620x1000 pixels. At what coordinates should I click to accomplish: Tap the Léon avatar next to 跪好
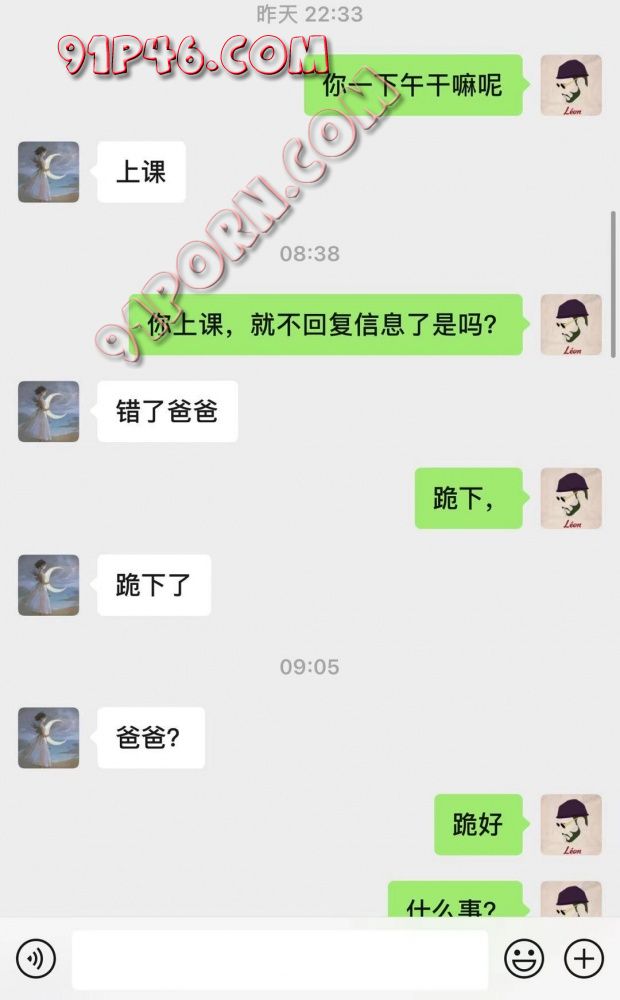point(571,825)
